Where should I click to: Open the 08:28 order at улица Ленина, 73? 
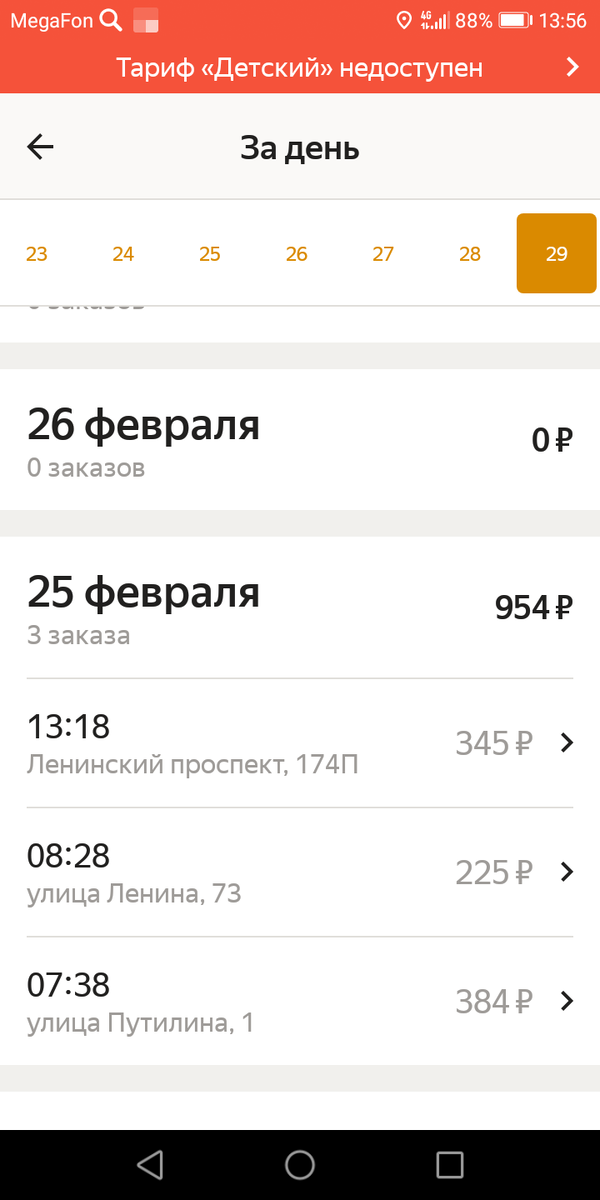300,872
